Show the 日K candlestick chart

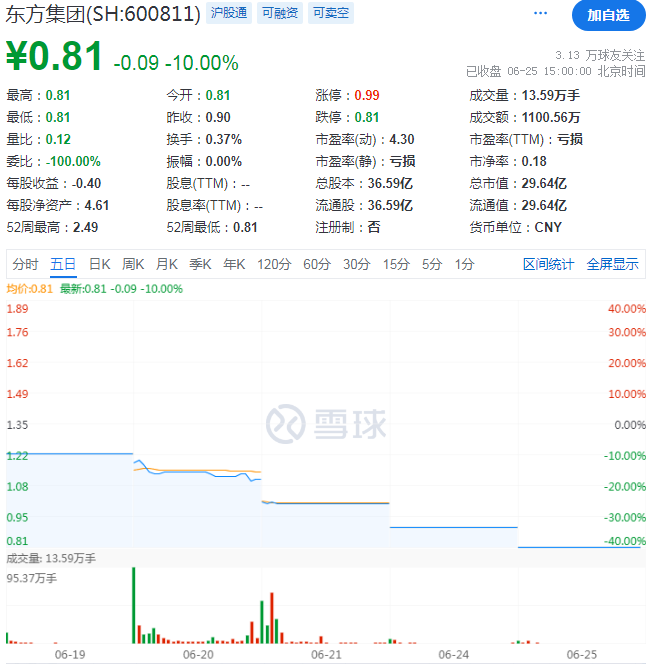[99, 264]
